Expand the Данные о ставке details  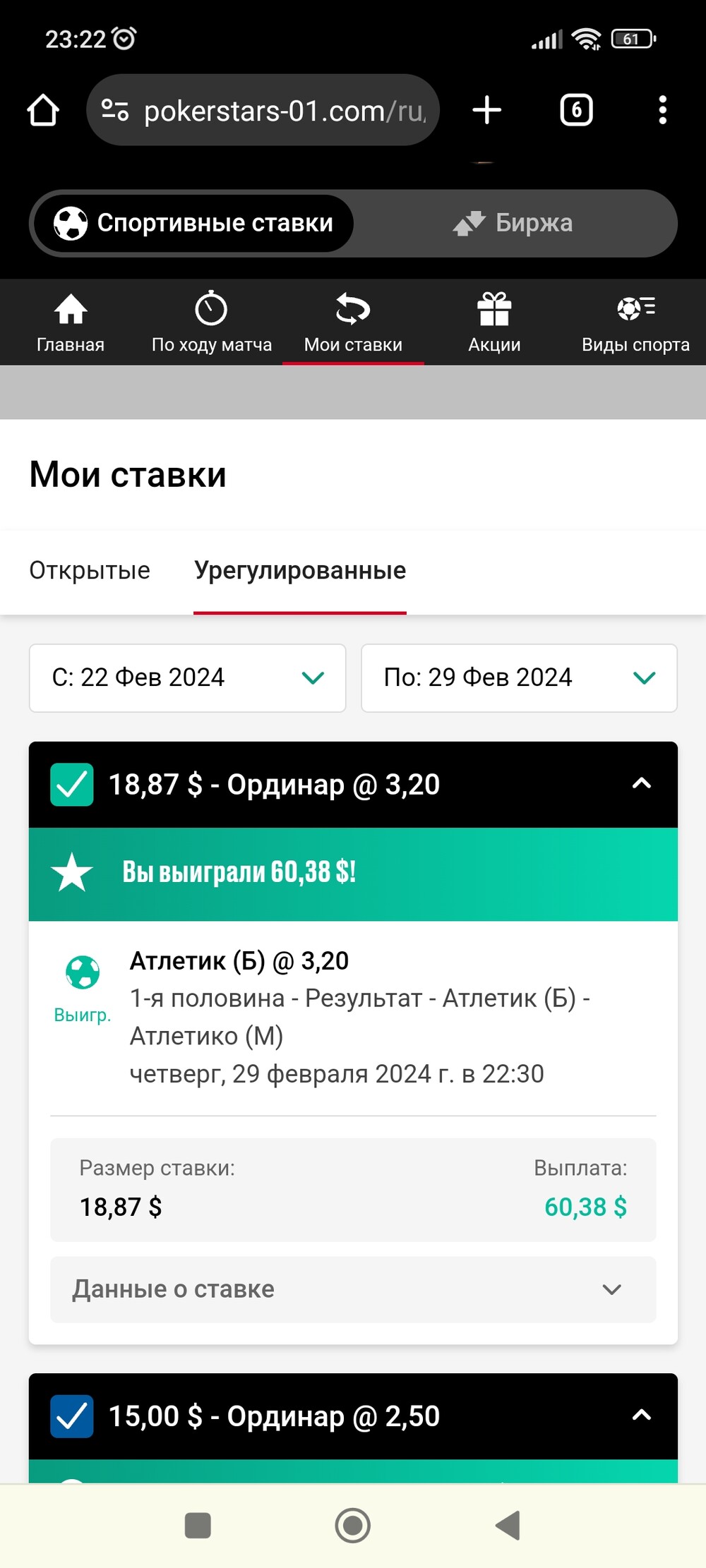[x=353, y=1289]
